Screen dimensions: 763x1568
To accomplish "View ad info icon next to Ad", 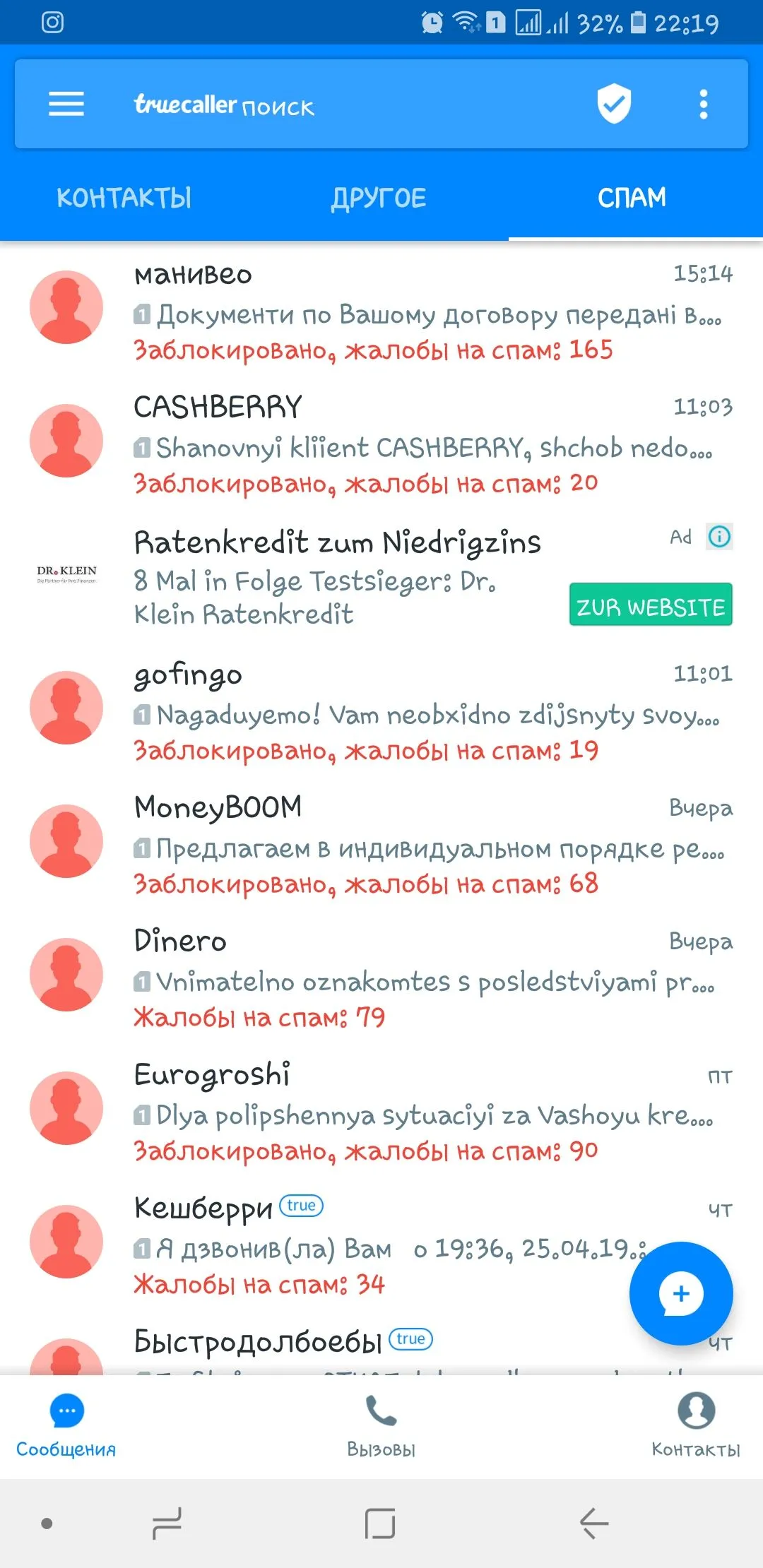I will [x=719, y=537].
